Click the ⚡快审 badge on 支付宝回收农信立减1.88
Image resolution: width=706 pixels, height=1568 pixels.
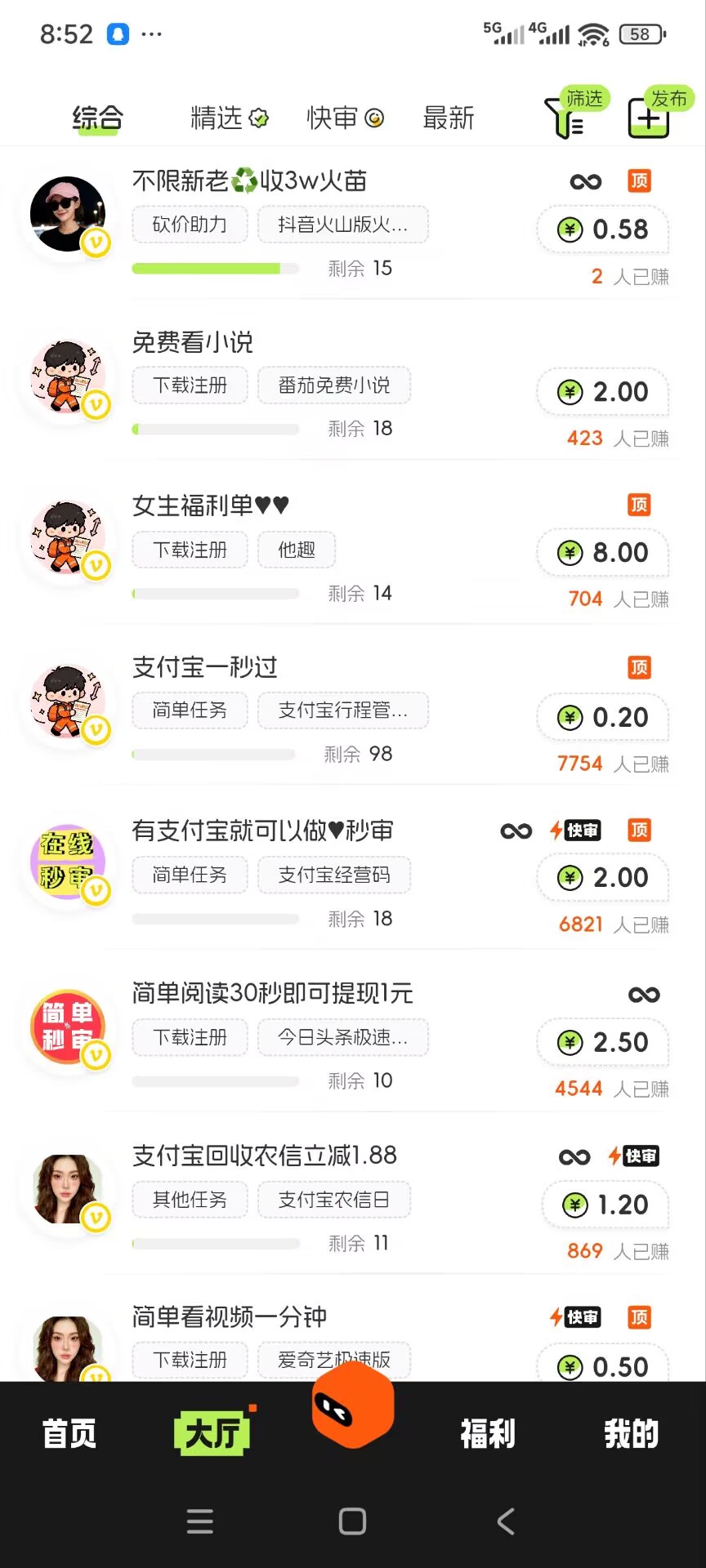[x=635, y=1156]
